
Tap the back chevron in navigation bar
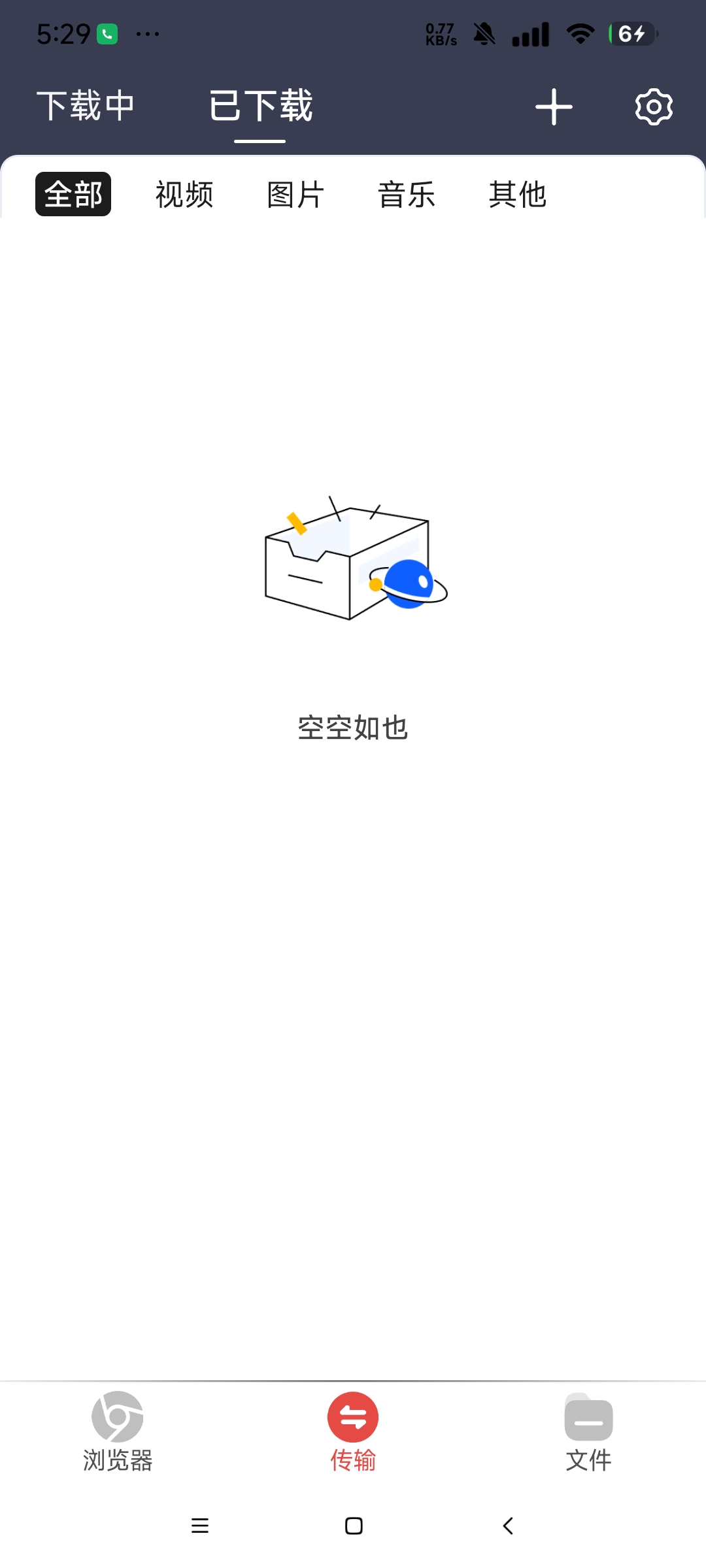507,1526
